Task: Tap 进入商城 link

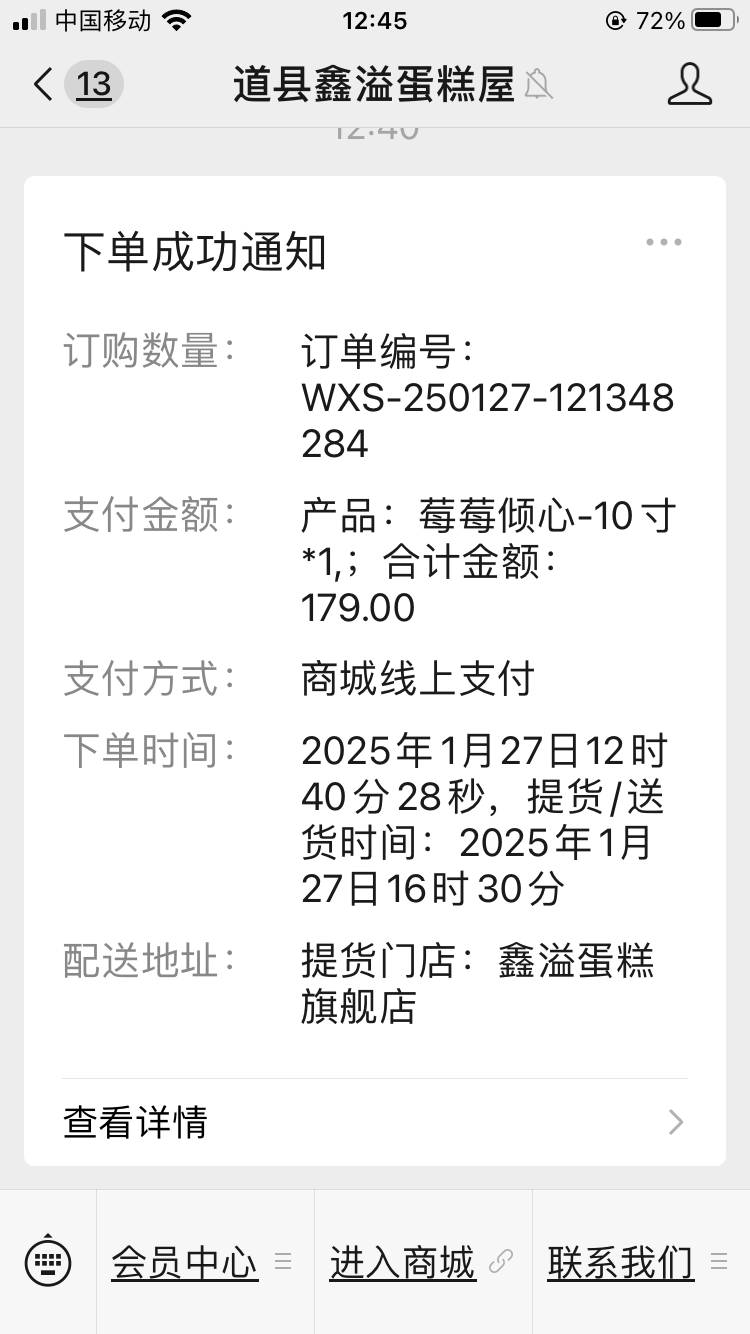Action: click(x=422, y=1262)
